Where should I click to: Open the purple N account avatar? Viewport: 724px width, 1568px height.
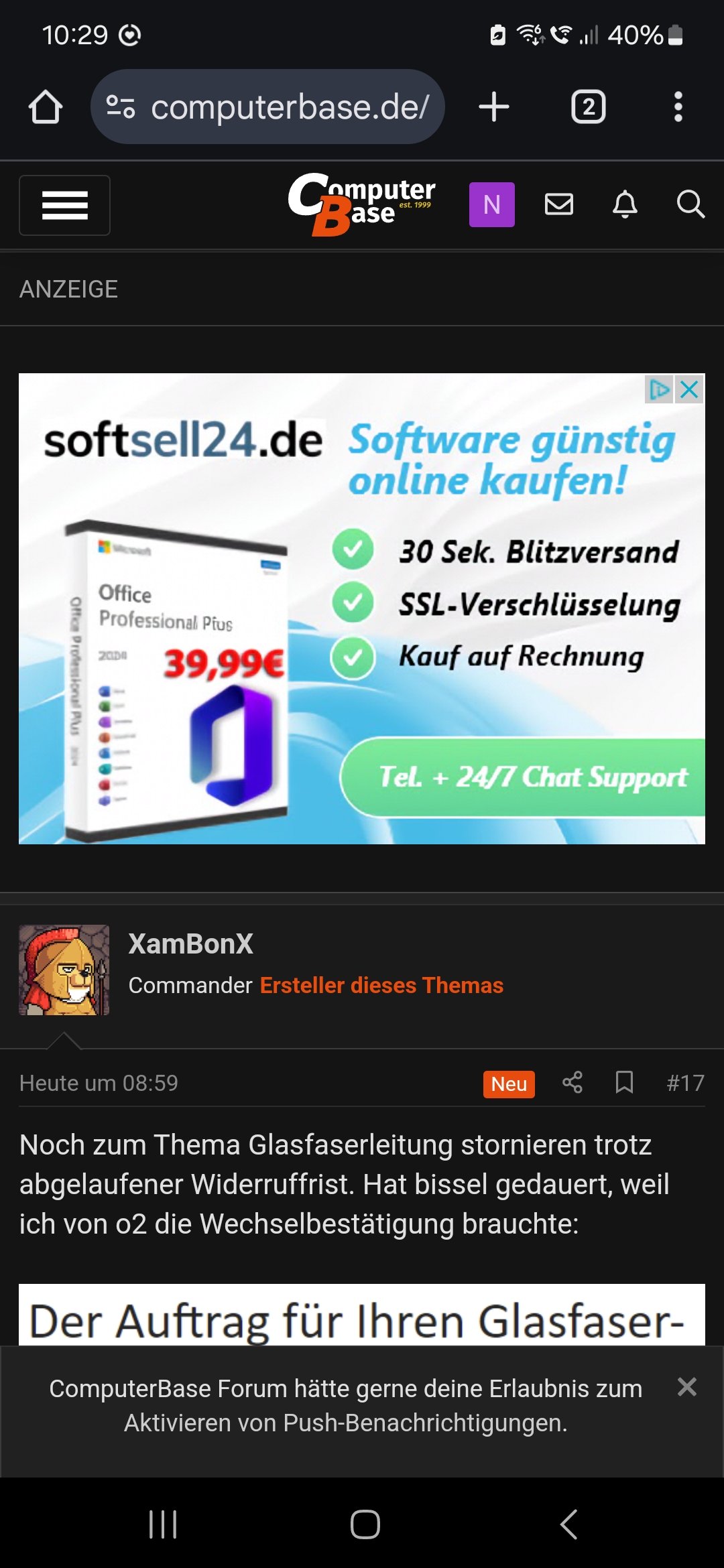coord(491,204)
